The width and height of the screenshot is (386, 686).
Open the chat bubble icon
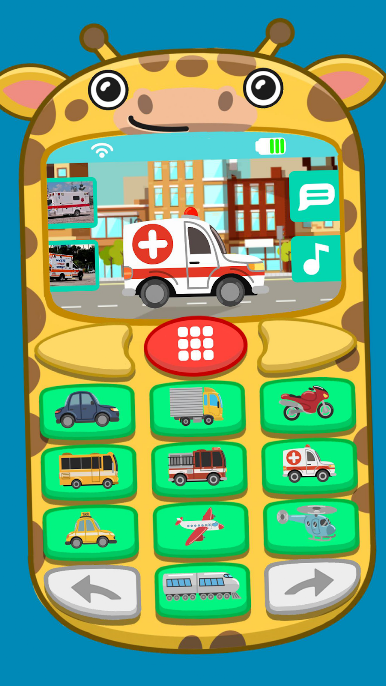316,196
